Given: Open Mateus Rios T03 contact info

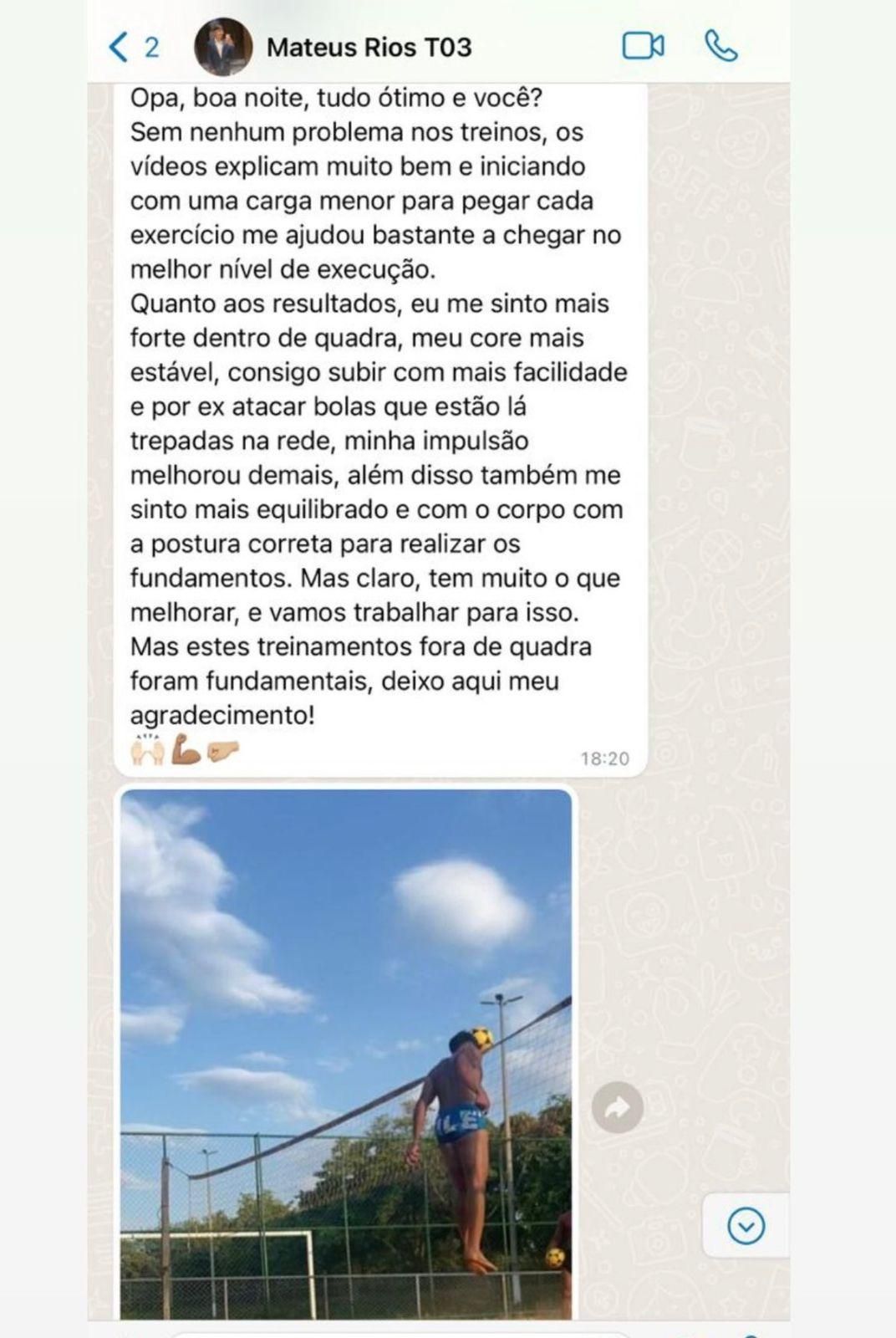Looking at the screenshot, I should coord(369,47).
